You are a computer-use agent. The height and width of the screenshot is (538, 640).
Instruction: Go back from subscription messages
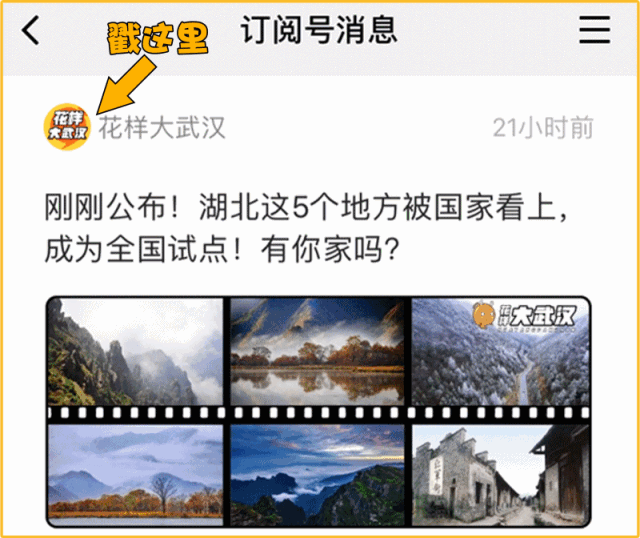[x=31, y=31]
